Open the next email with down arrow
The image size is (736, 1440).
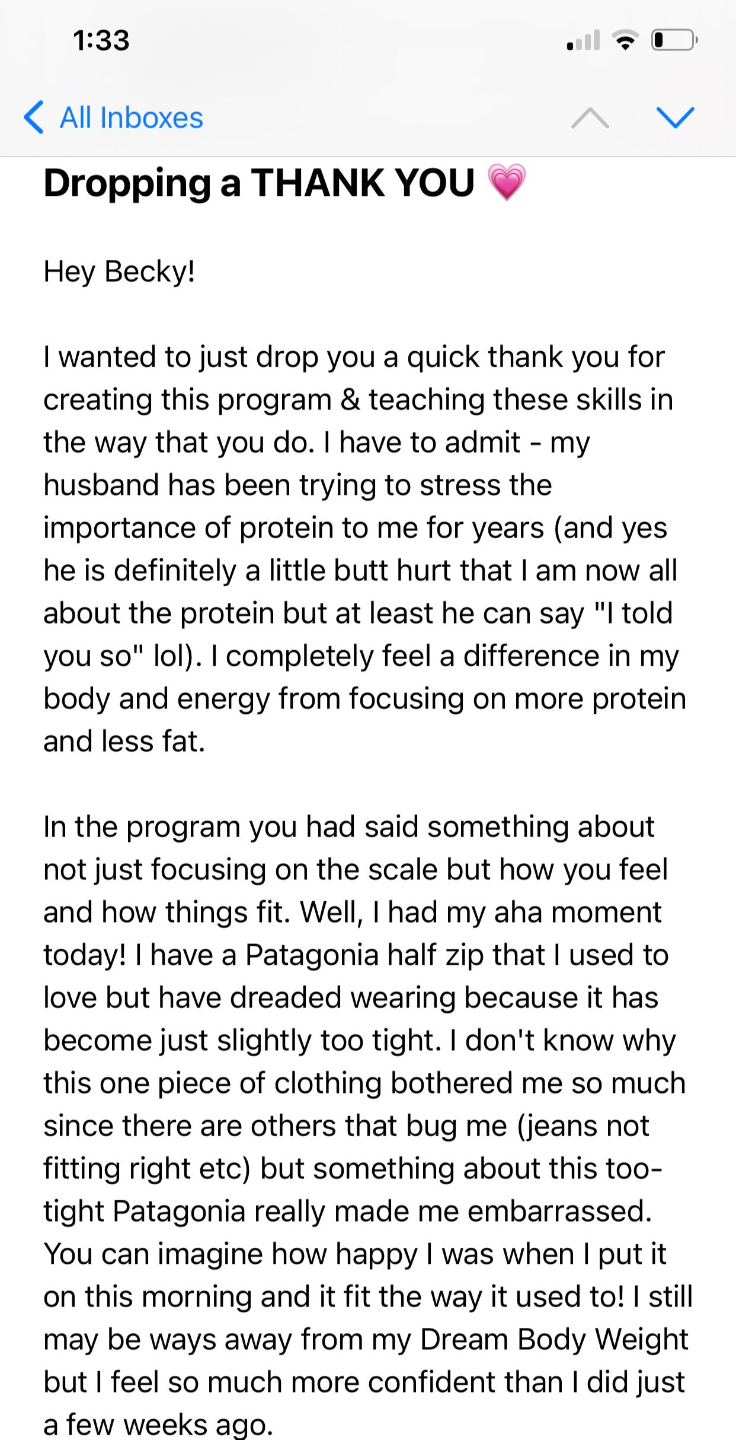click(675, 118)
